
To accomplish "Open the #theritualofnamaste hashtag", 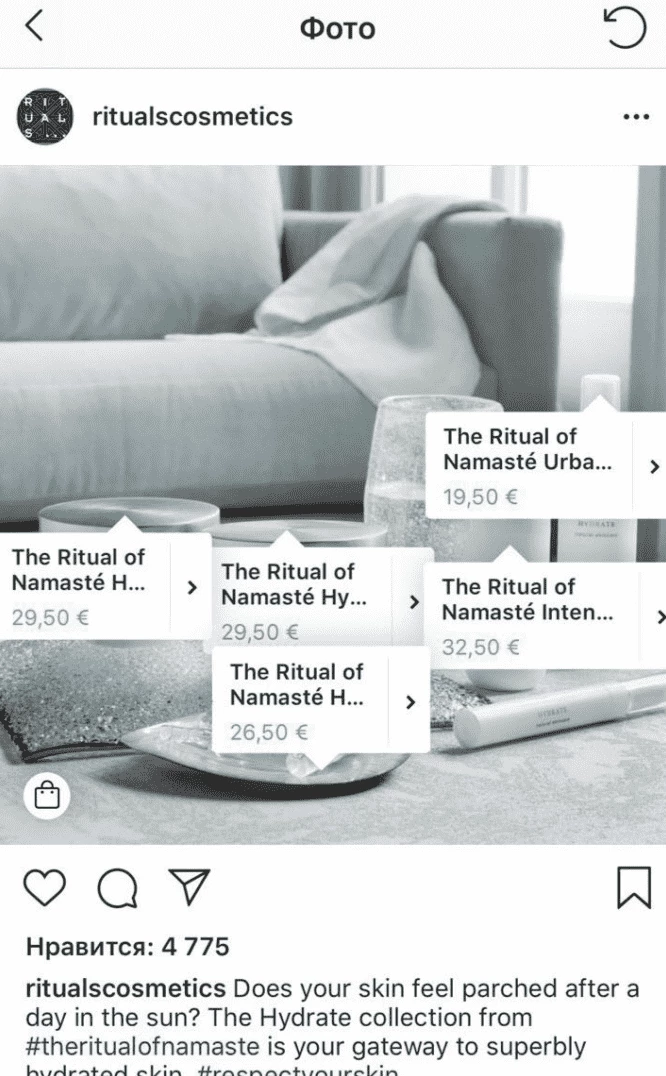I will (140, 1046).
